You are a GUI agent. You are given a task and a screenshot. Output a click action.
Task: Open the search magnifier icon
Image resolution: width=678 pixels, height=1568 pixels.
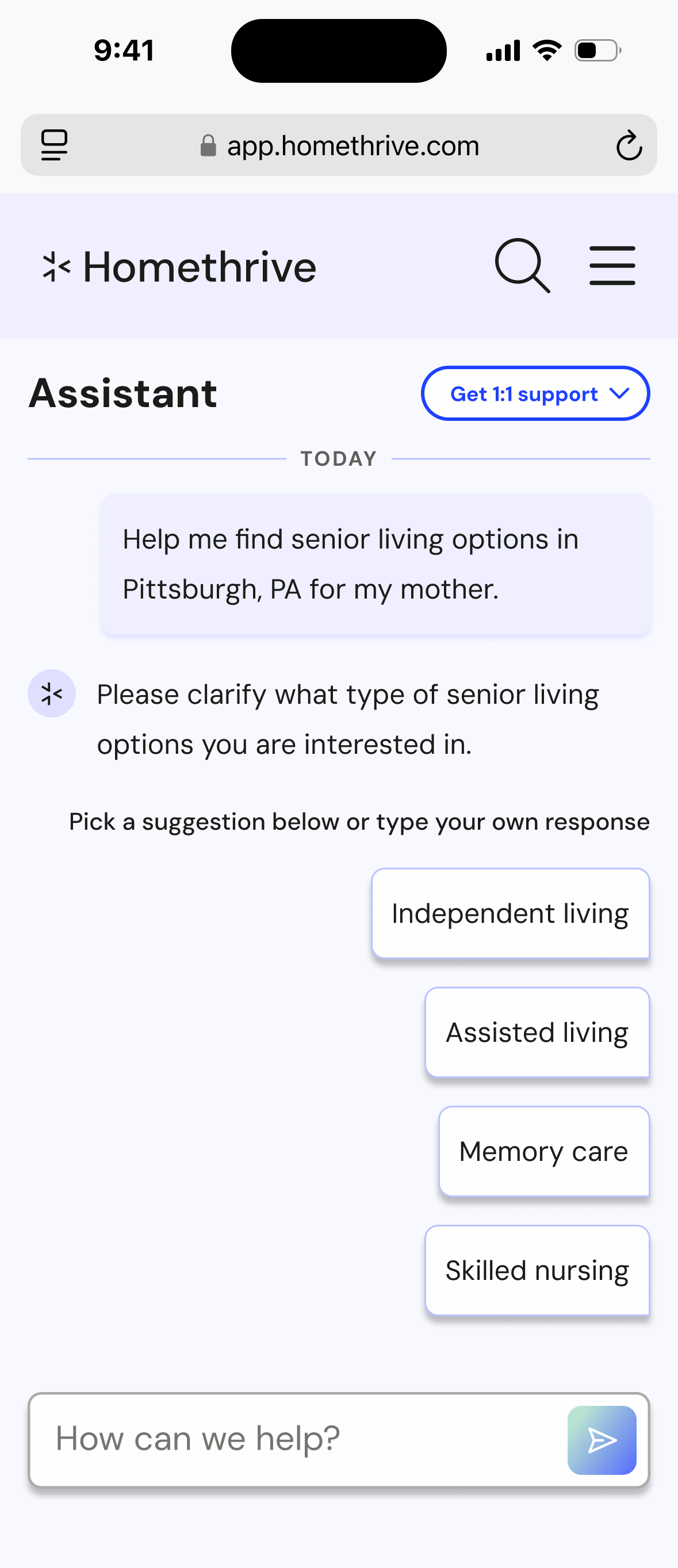coord(522,266)
